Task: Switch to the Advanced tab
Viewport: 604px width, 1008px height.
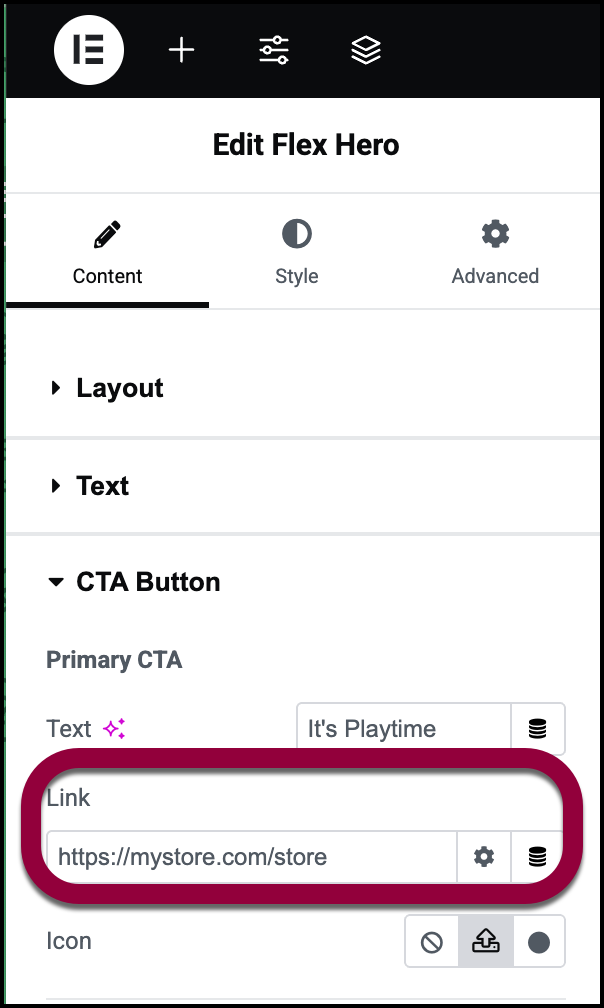Action: coord(495,253)
